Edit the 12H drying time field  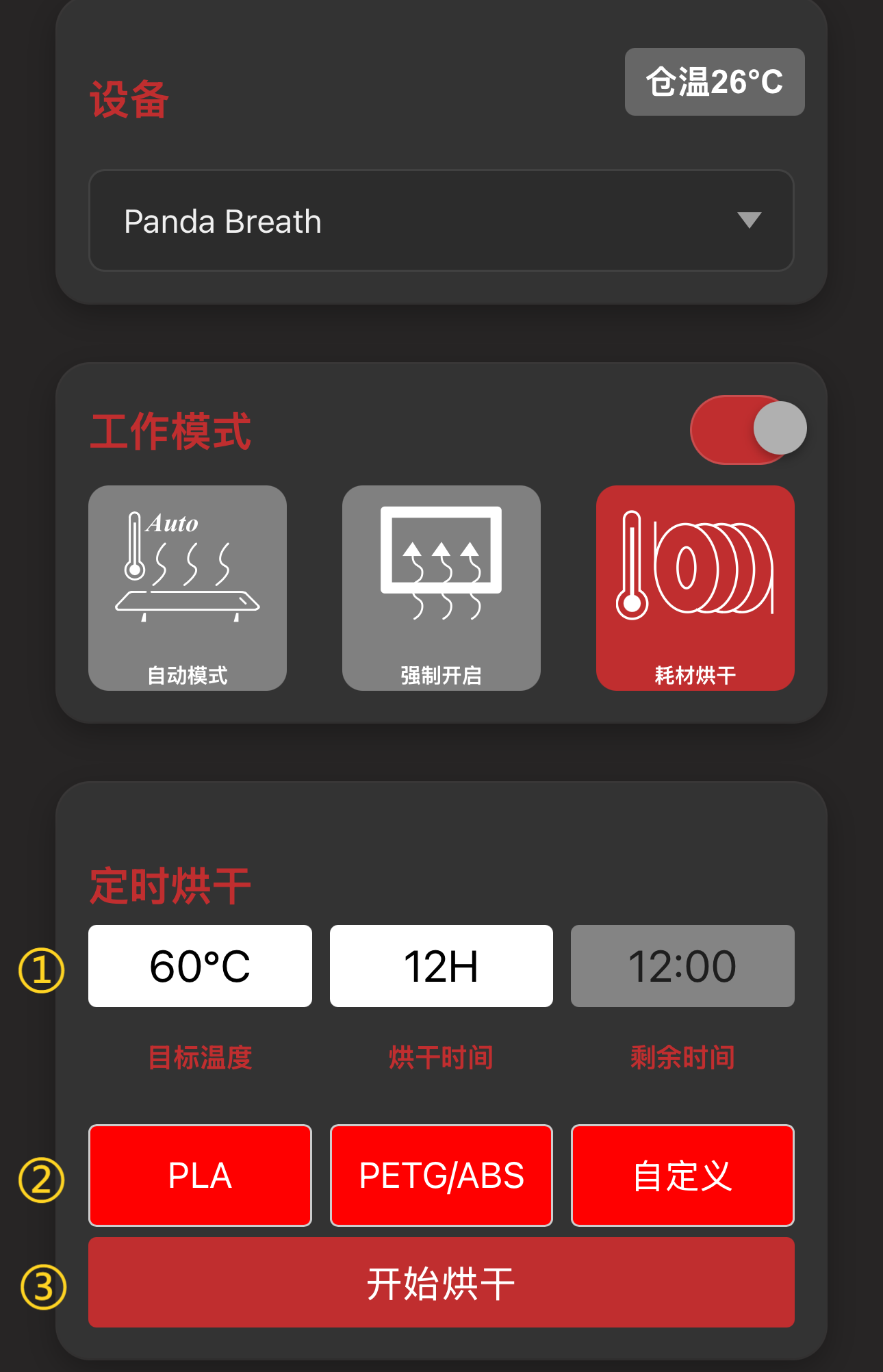point(441,966)
